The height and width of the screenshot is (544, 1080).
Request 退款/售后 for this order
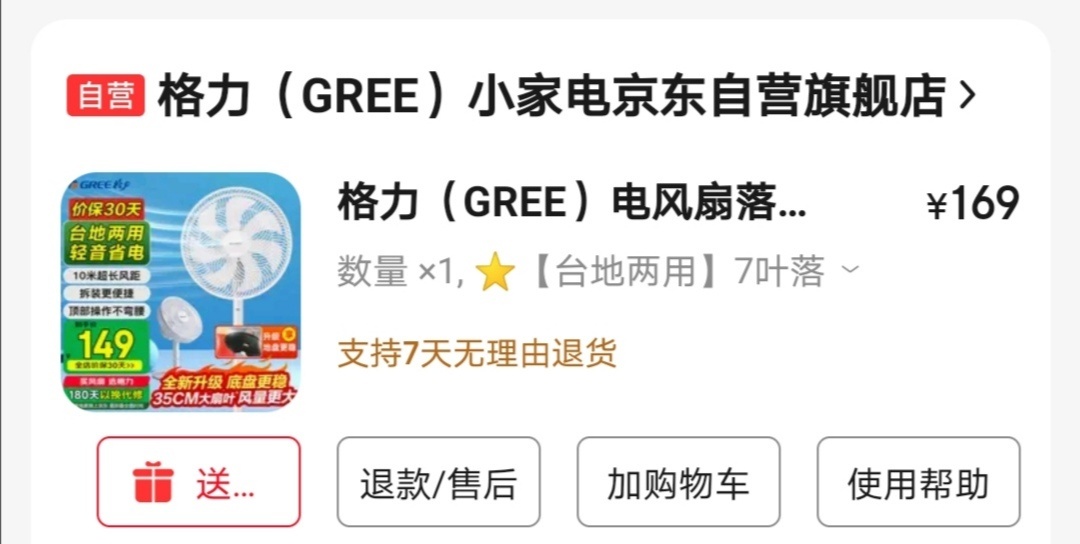tap(438, 482)
